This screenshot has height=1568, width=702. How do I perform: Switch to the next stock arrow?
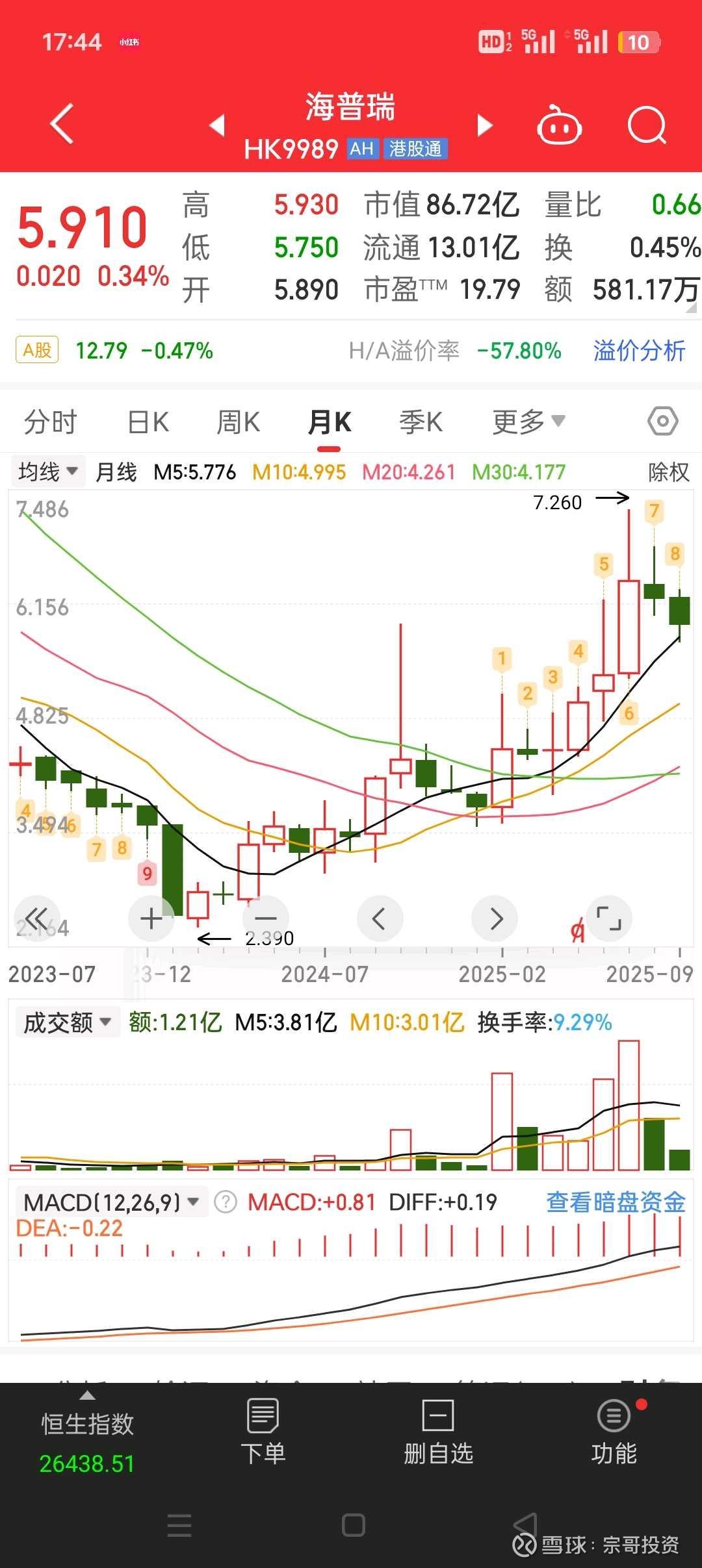(x=485, y=125)
